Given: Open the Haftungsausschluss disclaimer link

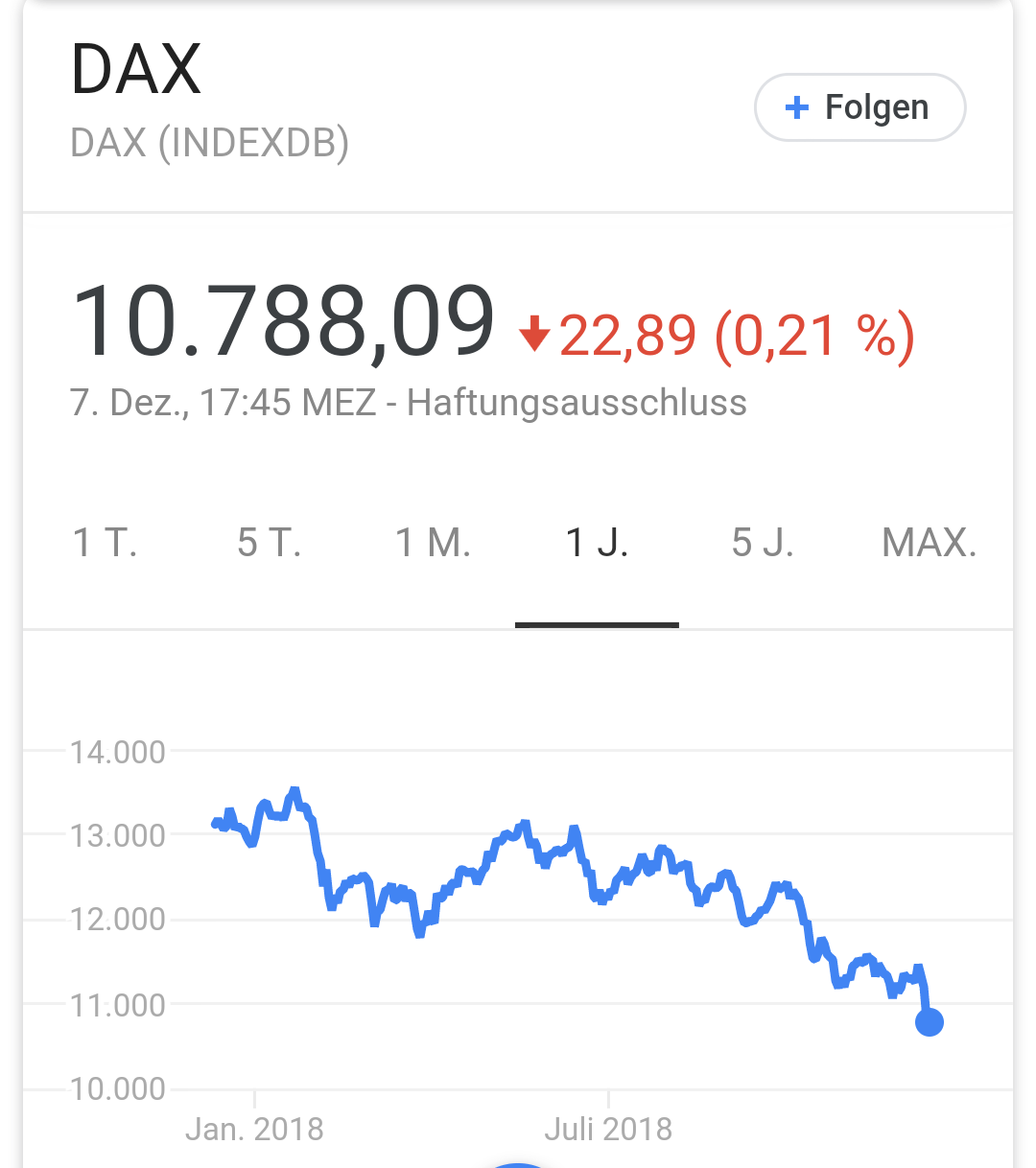Looking at the screenshot, I should 577,402.
